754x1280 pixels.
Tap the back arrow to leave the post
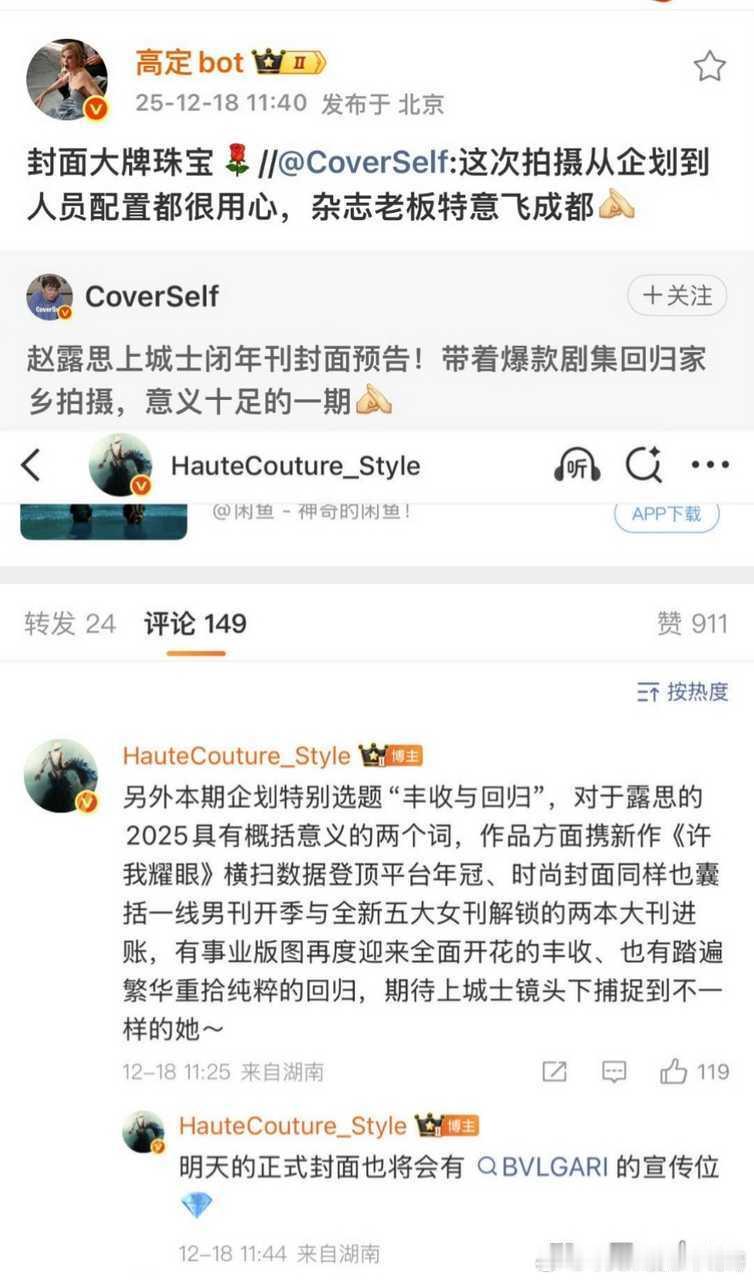pos(30,464)
